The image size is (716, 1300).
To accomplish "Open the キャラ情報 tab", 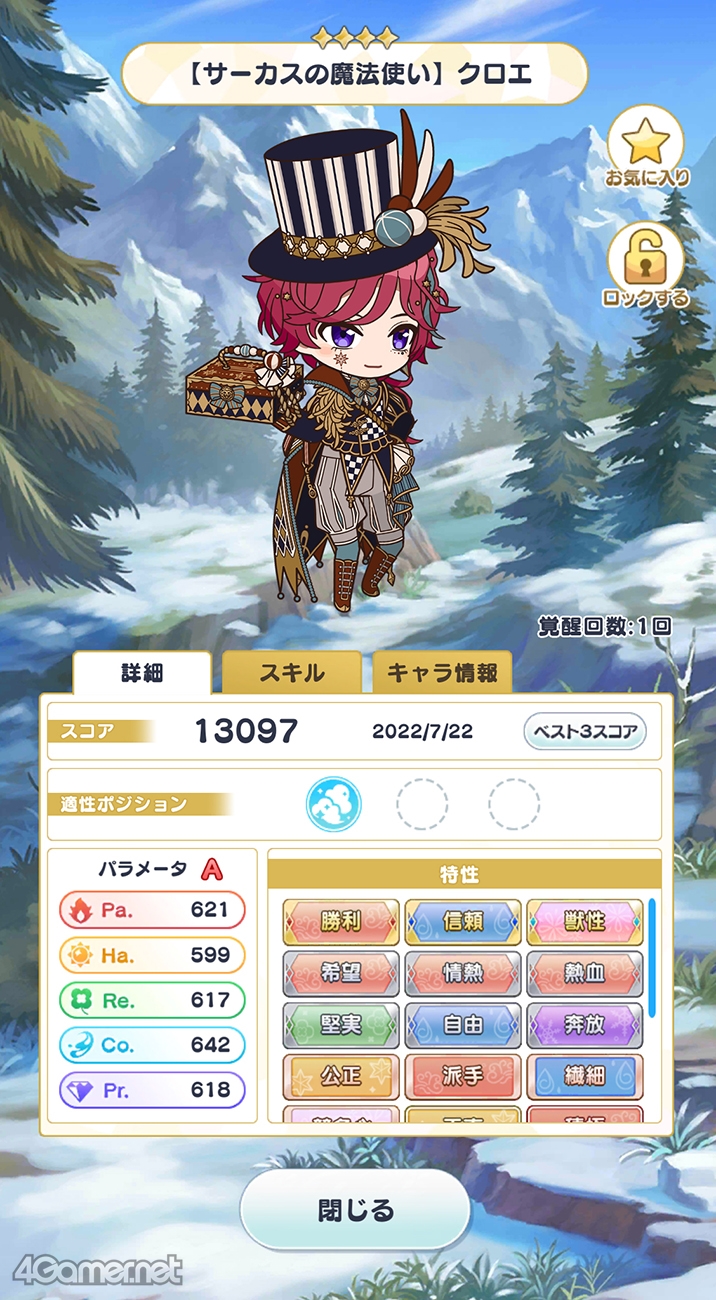I will coord(442,673).
